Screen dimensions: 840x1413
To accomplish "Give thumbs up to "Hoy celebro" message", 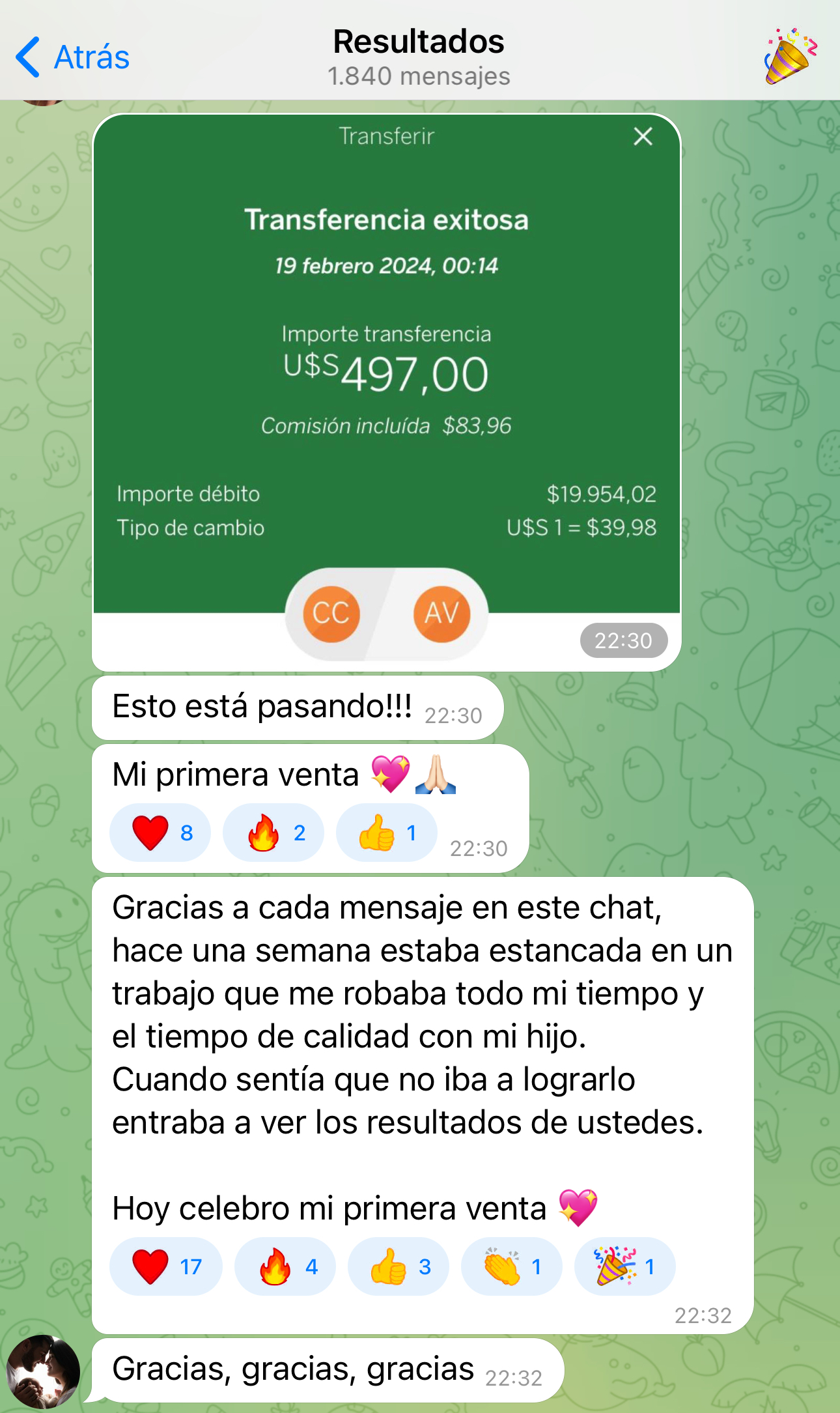I will (x=399, y=1266).
